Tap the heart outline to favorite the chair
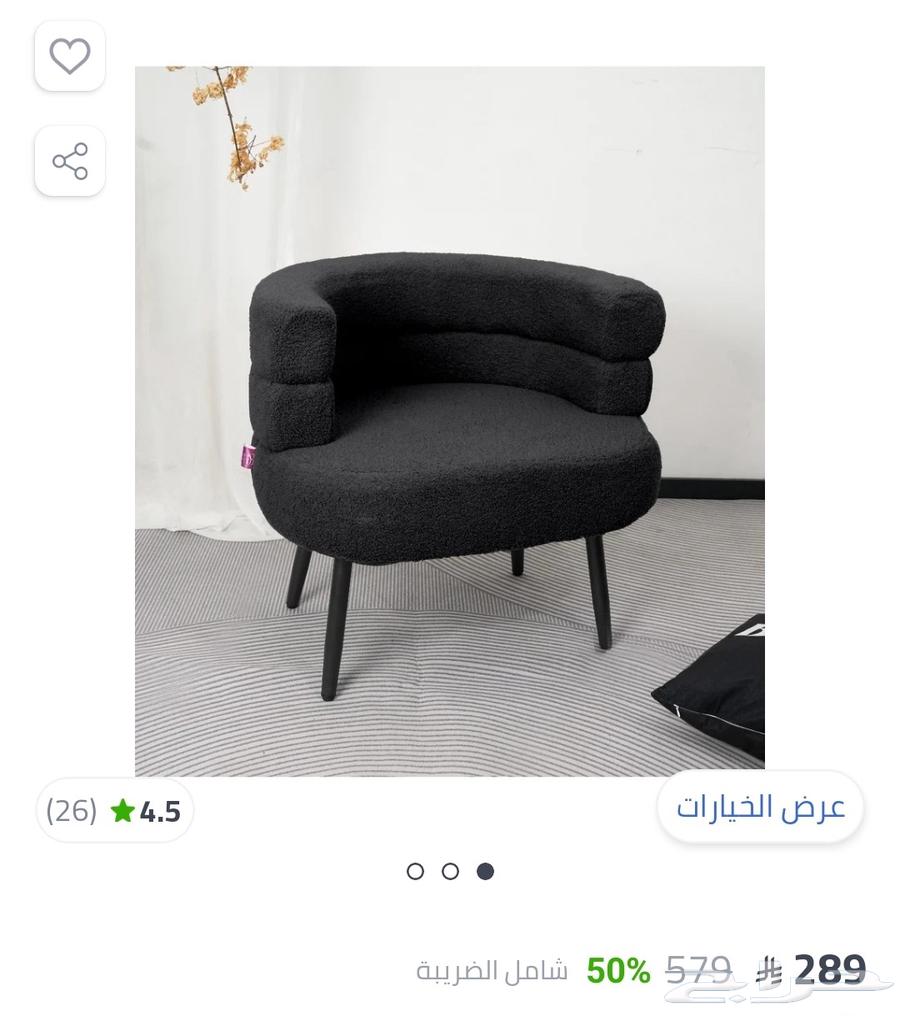 [69, 56]
